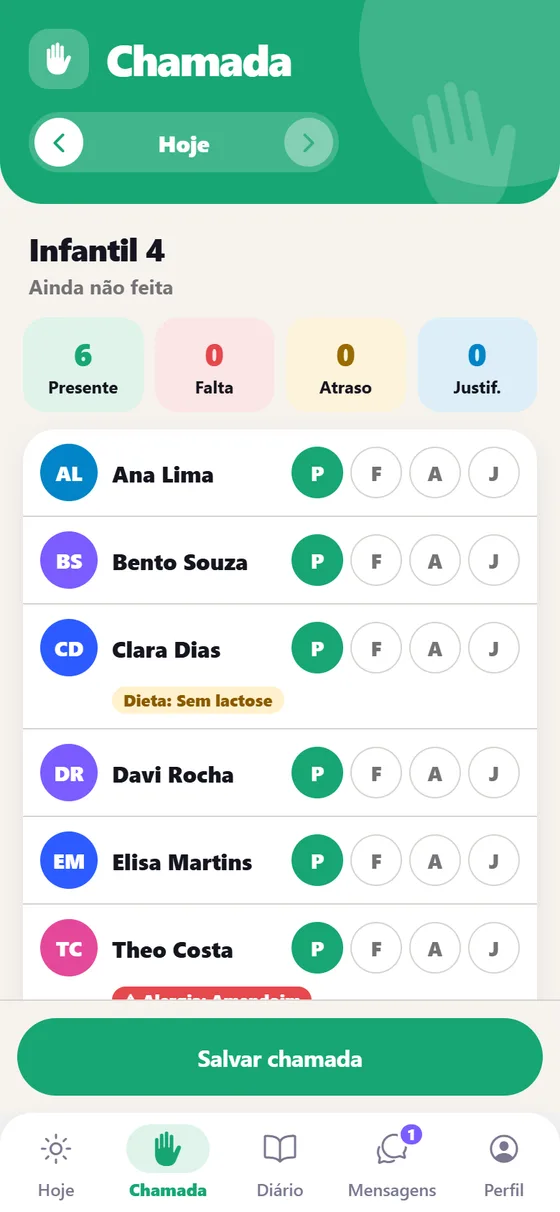
Task: Open the Mensagens tab
Action: 392,1164
